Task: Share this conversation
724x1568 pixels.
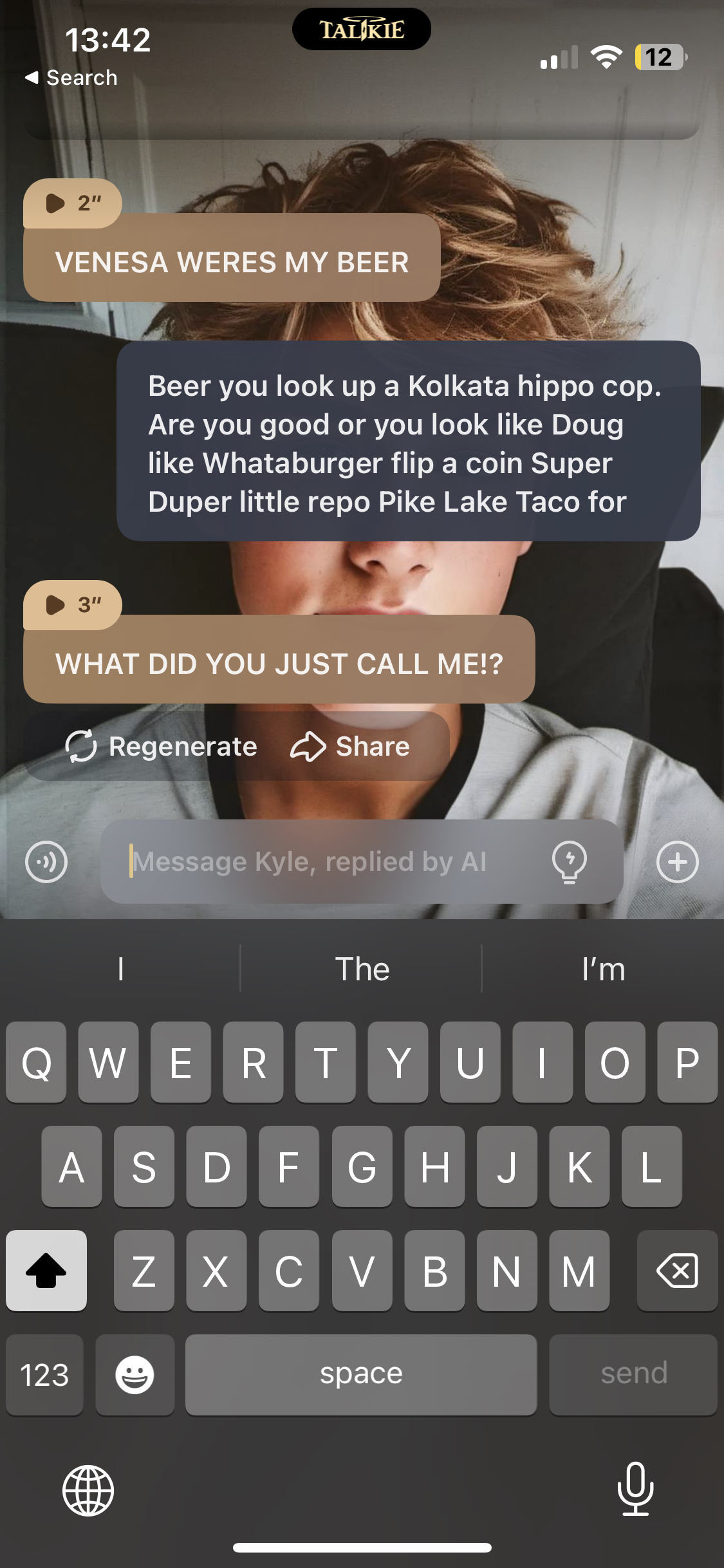Action: click(x=350, y=747)
